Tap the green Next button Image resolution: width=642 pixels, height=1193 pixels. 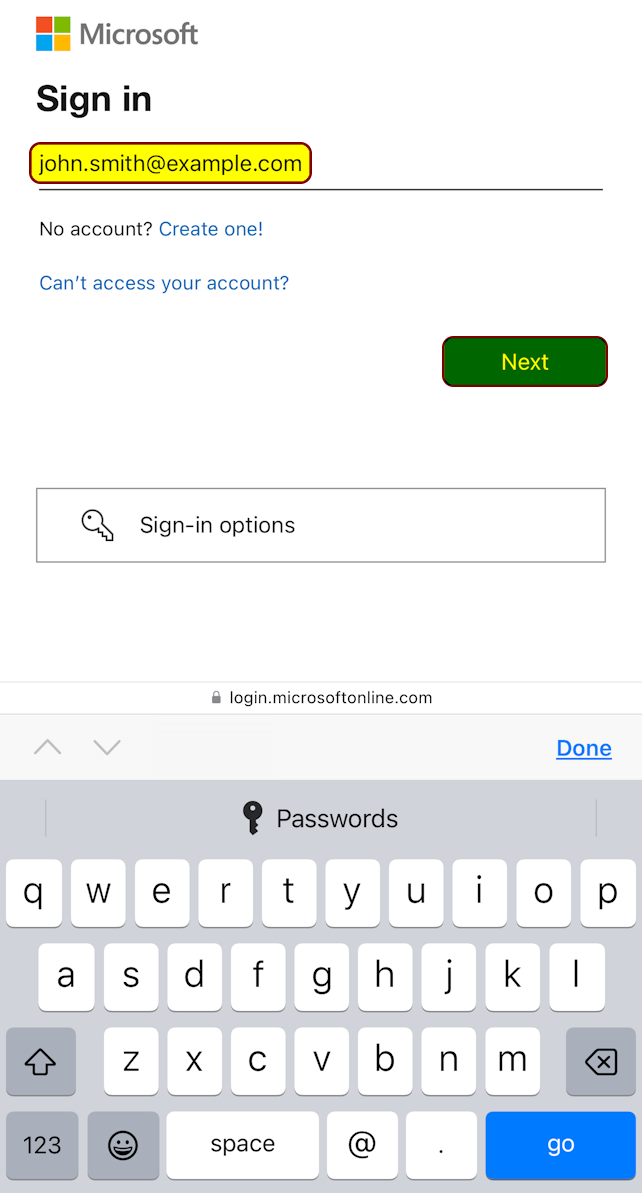click(525, 361)
